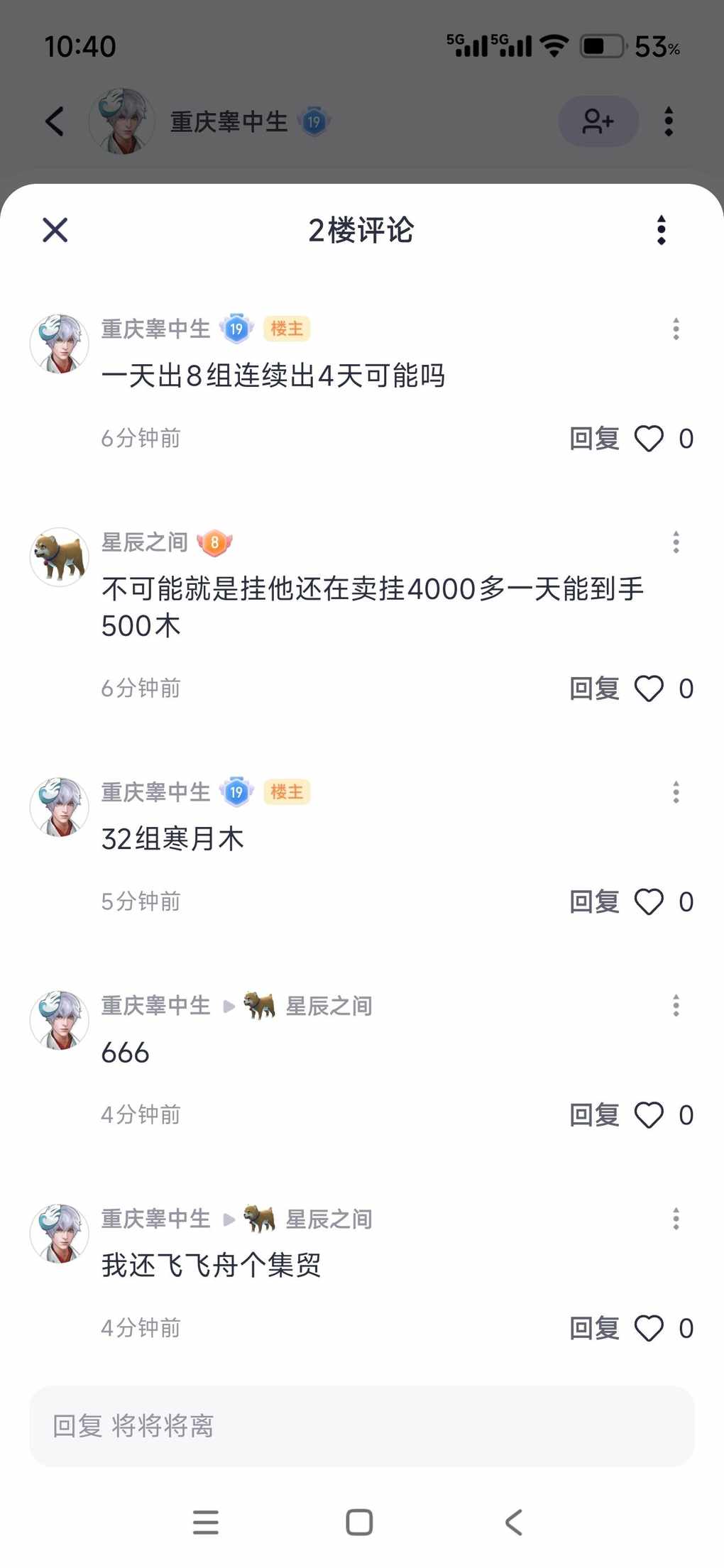The height and width of the screenshot is (1568, 724).
Task: Reply to comment 一天出8组连续出4天可能吗
Action: click(x=594, y=439)
